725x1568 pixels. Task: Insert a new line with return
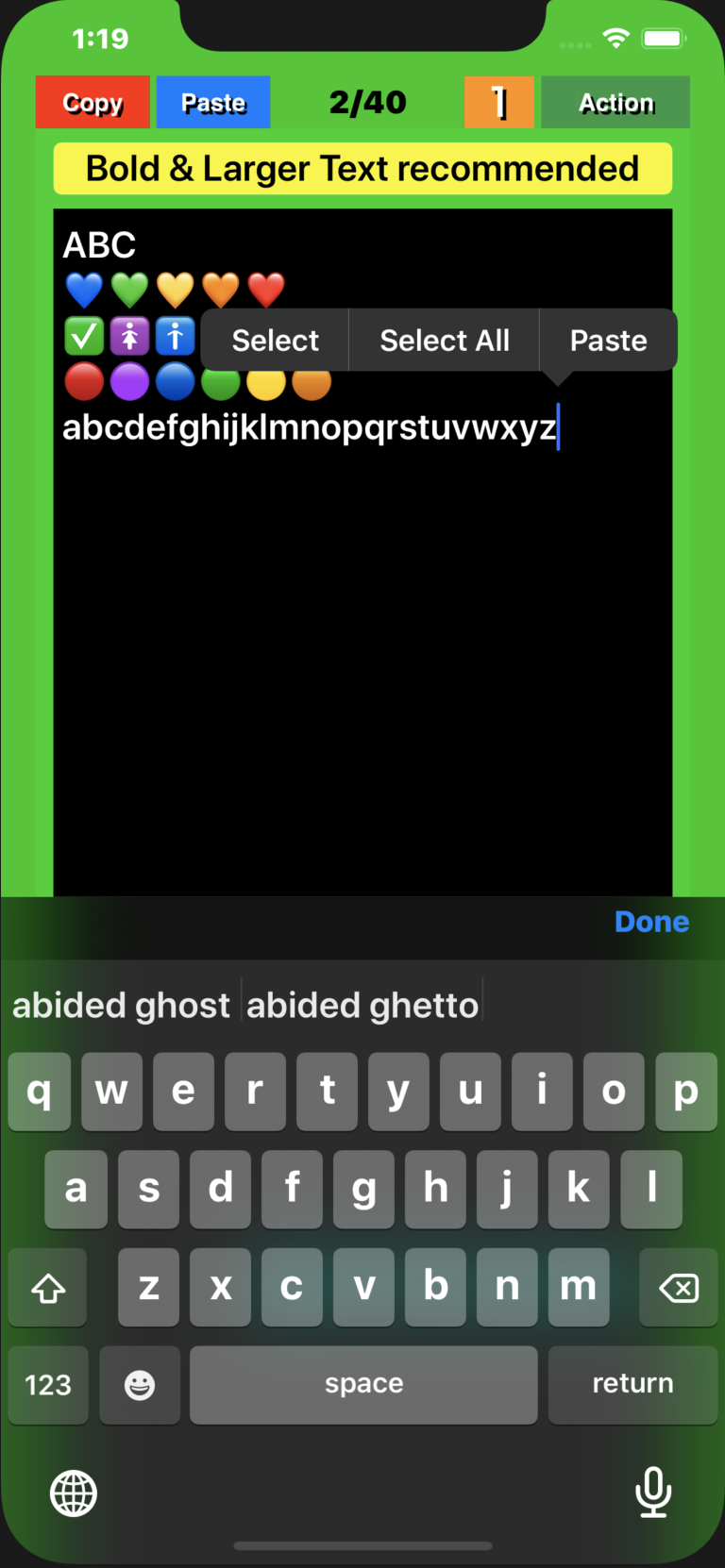(632, 1384)
